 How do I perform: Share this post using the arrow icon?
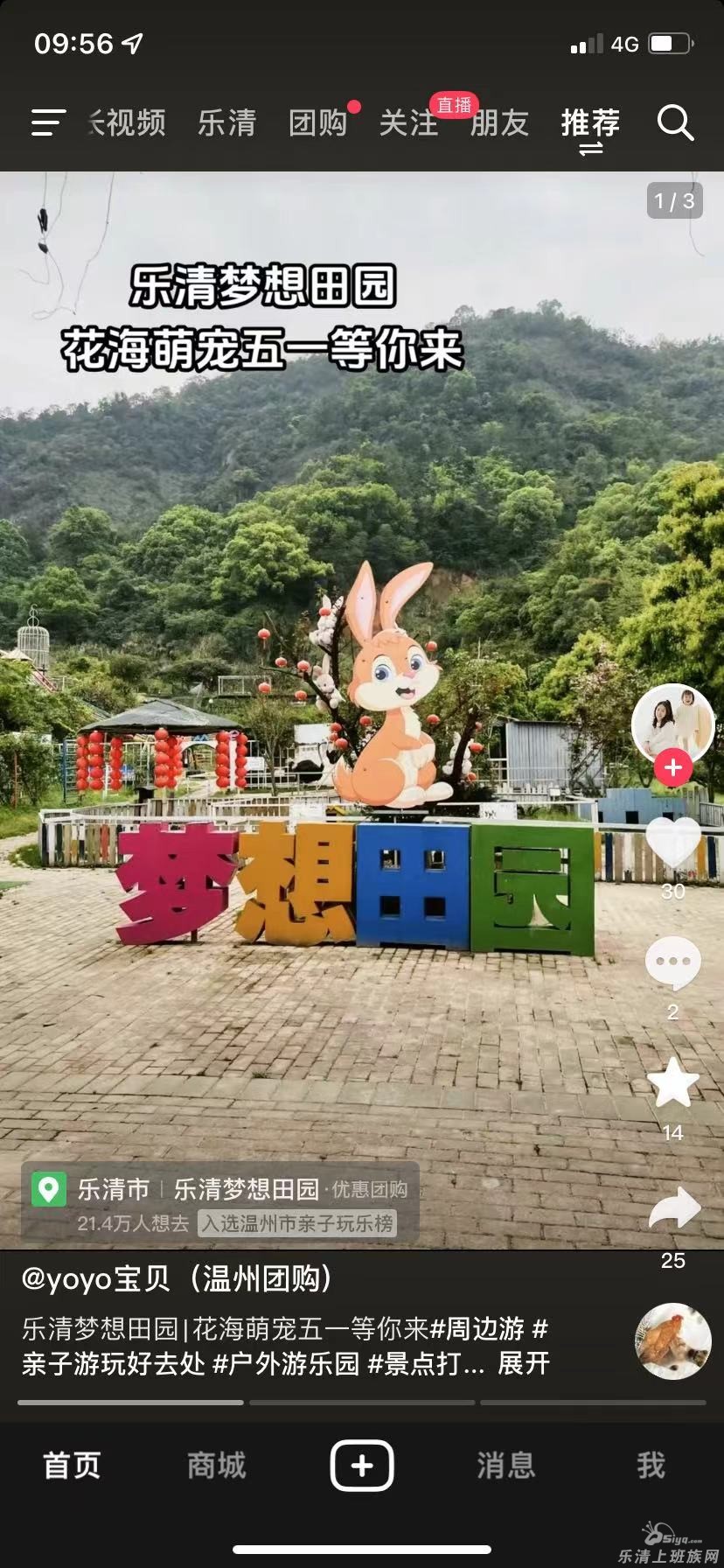(673, 1209)
